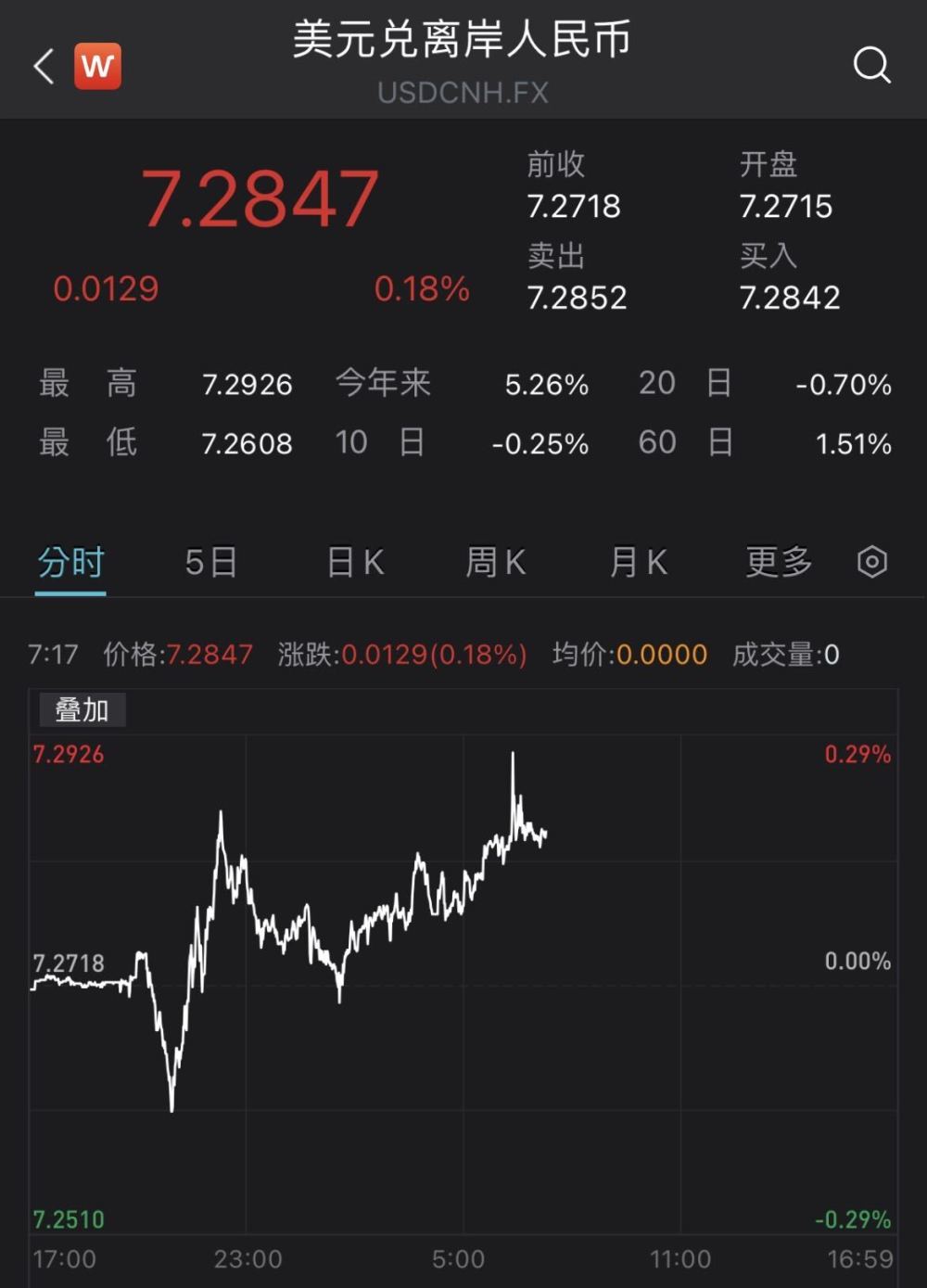Switch to the 5日 chart tab
Viewport: 927px width, 1288px height.
coord(211,562)
